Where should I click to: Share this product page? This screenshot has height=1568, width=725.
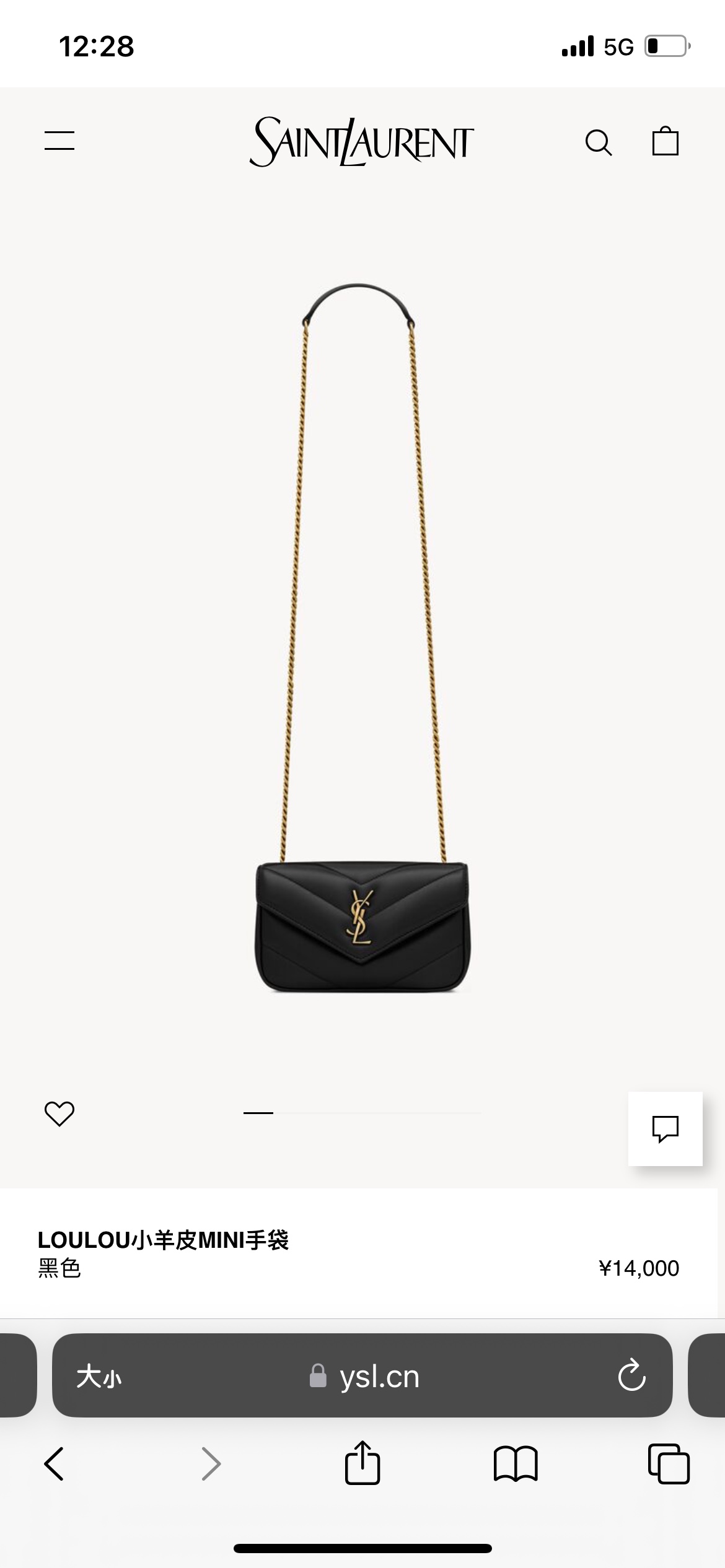pos(362,1463)
